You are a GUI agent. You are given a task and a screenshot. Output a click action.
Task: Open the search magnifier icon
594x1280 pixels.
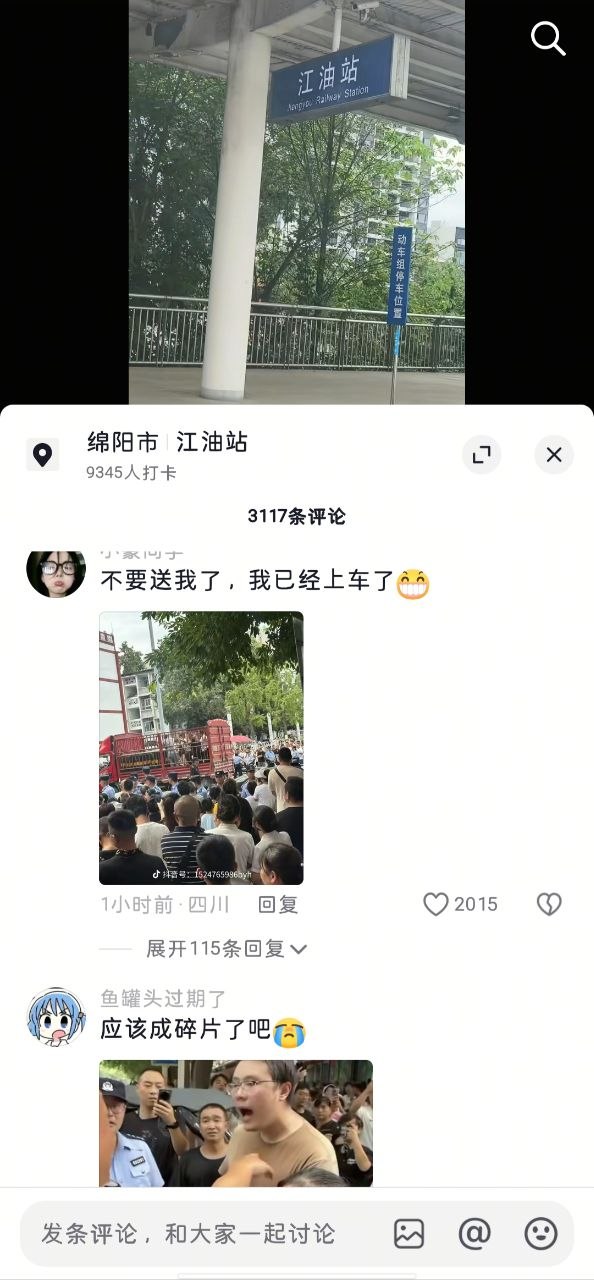pyautogui.click(x=548, y=39)
